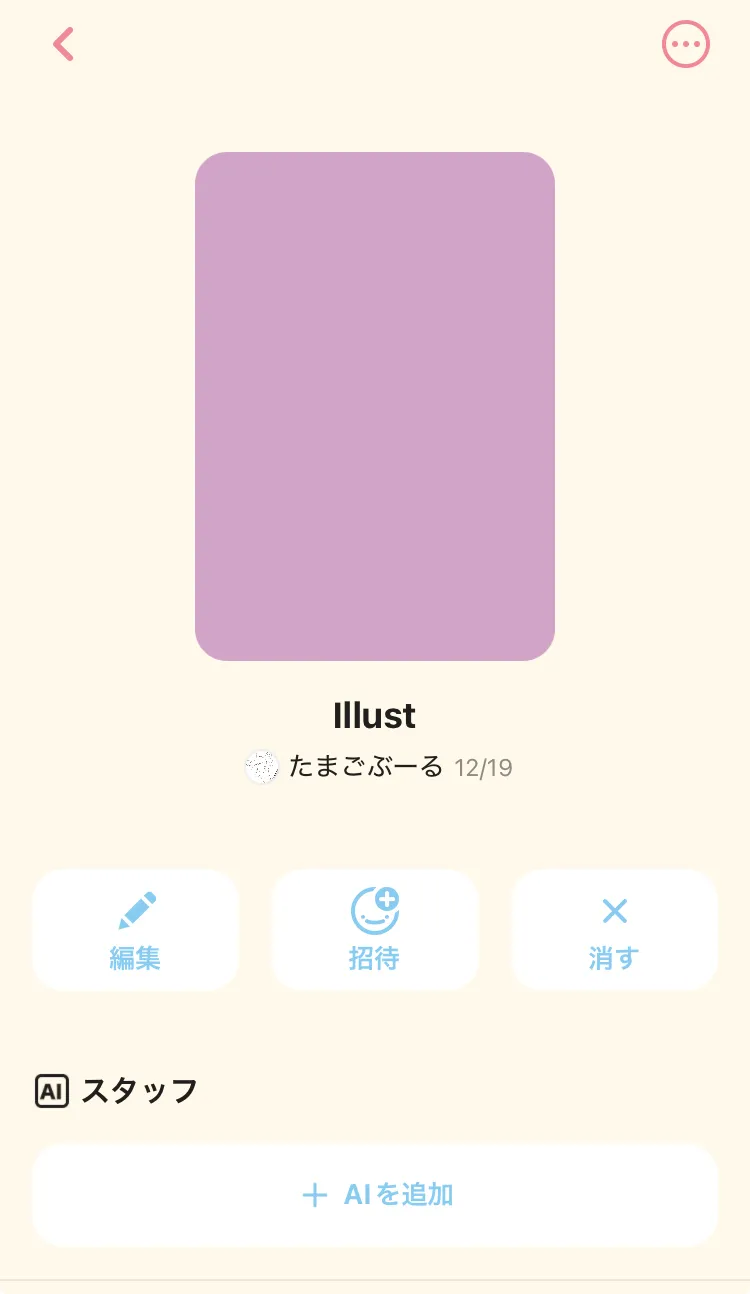Tap the 編集 edit button
Image resolution: width=750 pixels, height=1294 pixels.
(135, 930)
